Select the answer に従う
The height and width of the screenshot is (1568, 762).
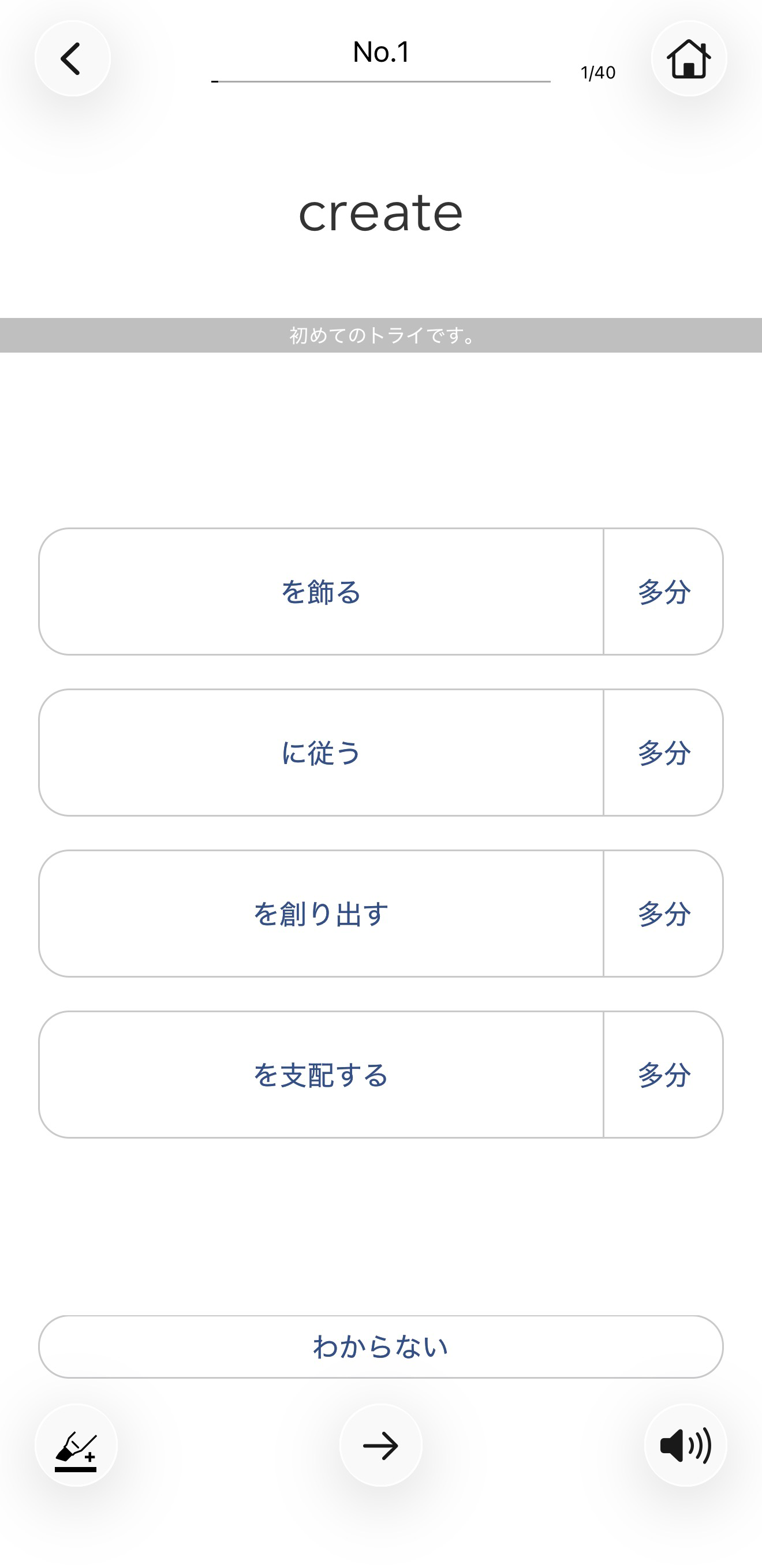coord(321,753)
